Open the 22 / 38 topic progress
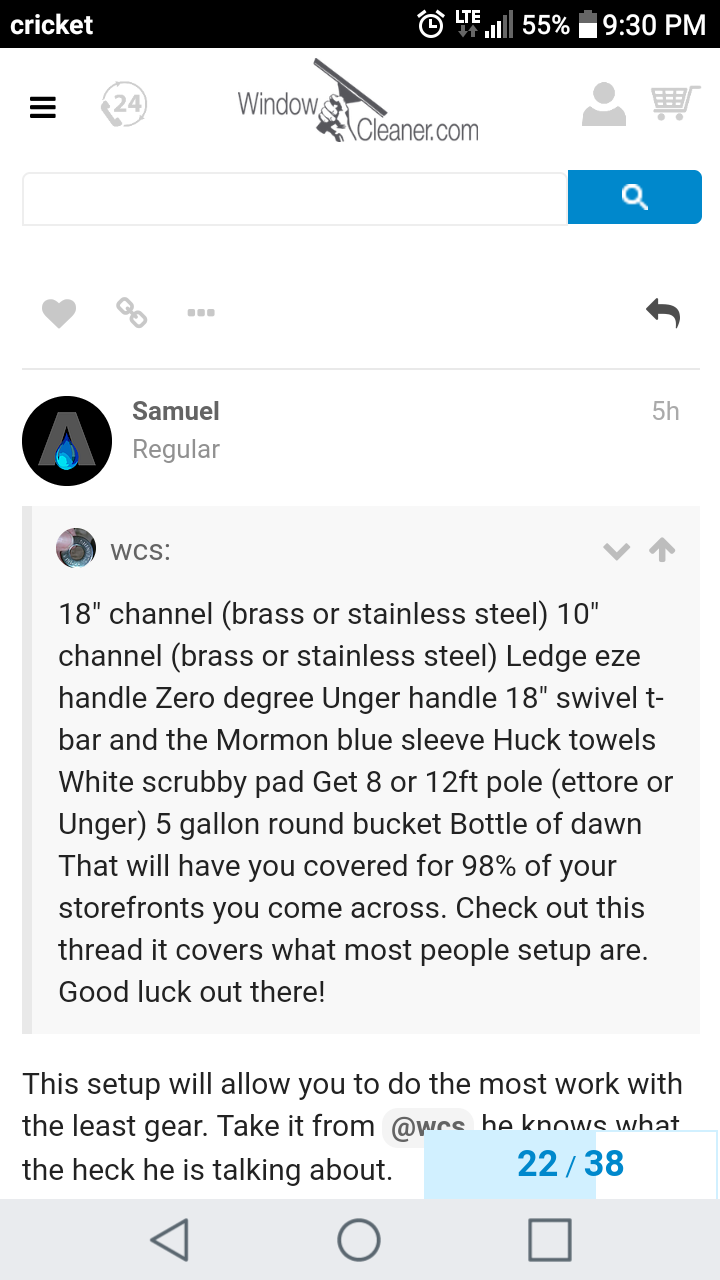Screen dimensions: 720x1280 click(x=571, y=1164)
